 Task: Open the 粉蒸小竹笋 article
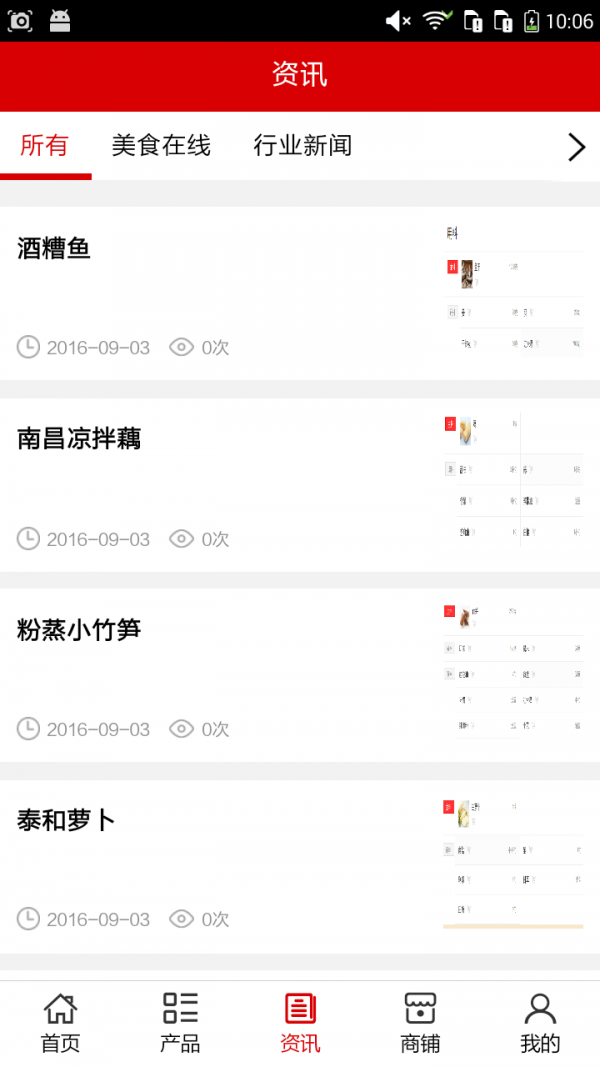pos(300,675)
